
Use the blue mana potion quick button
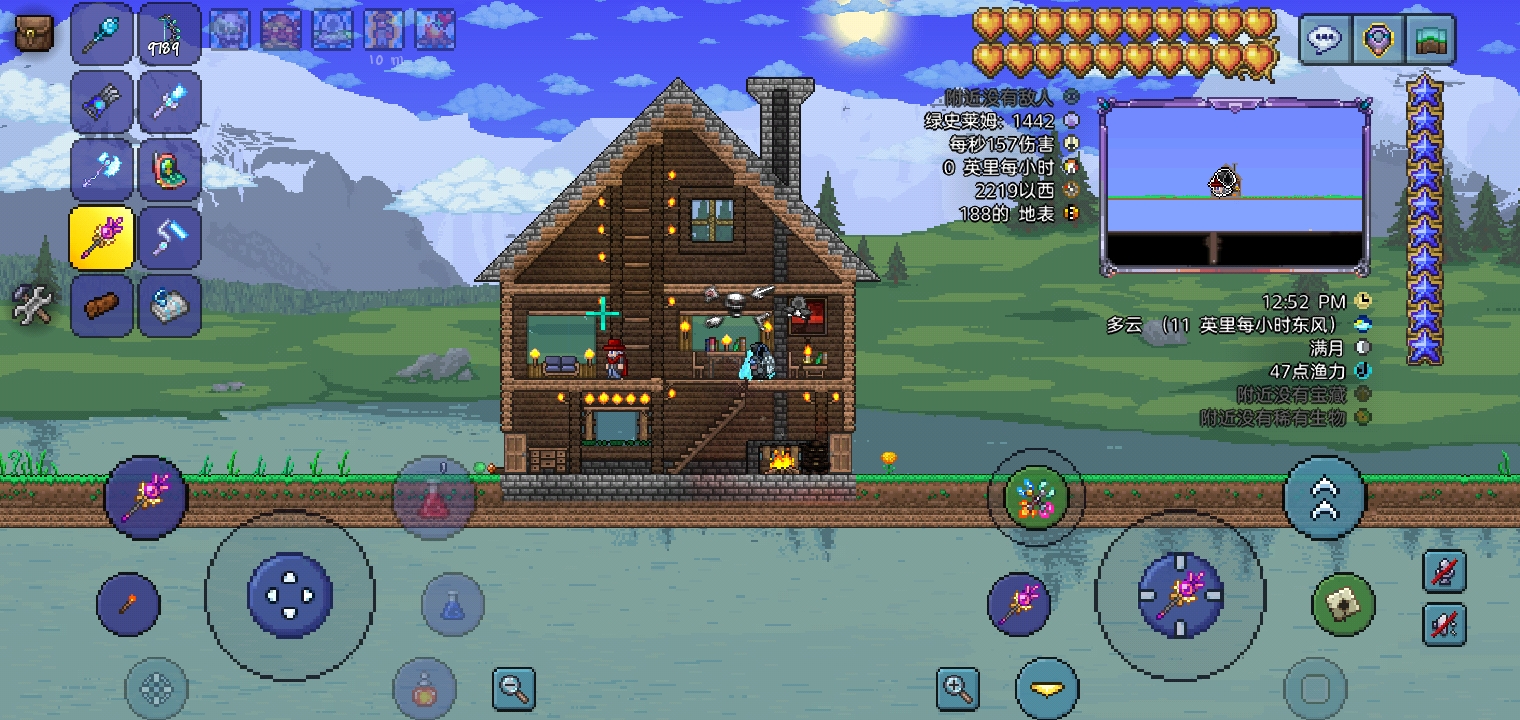[x=453, y=605]
